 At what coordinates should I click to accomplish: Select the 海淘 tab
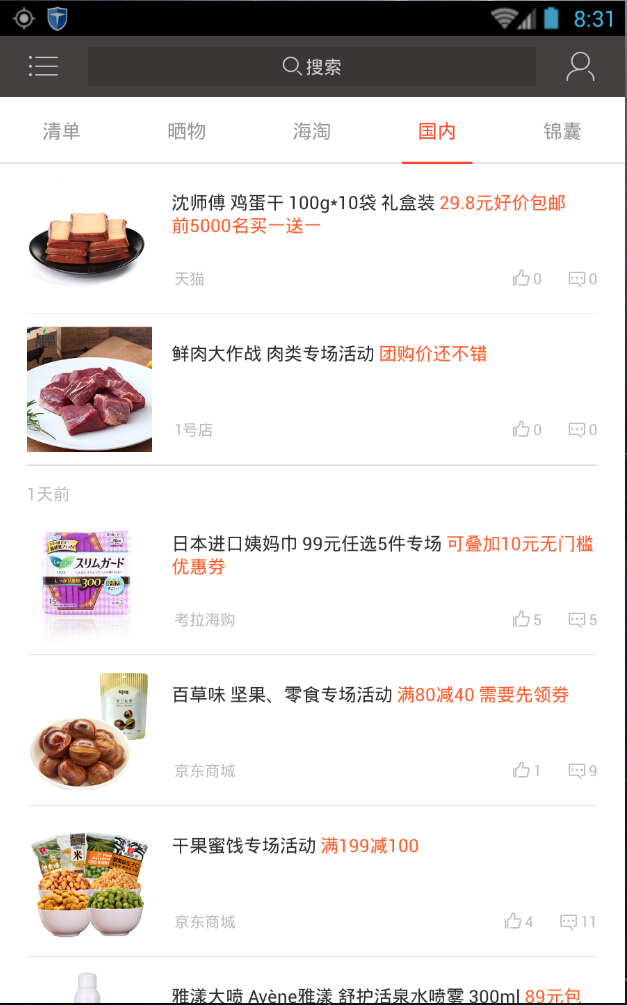(312, 131)
